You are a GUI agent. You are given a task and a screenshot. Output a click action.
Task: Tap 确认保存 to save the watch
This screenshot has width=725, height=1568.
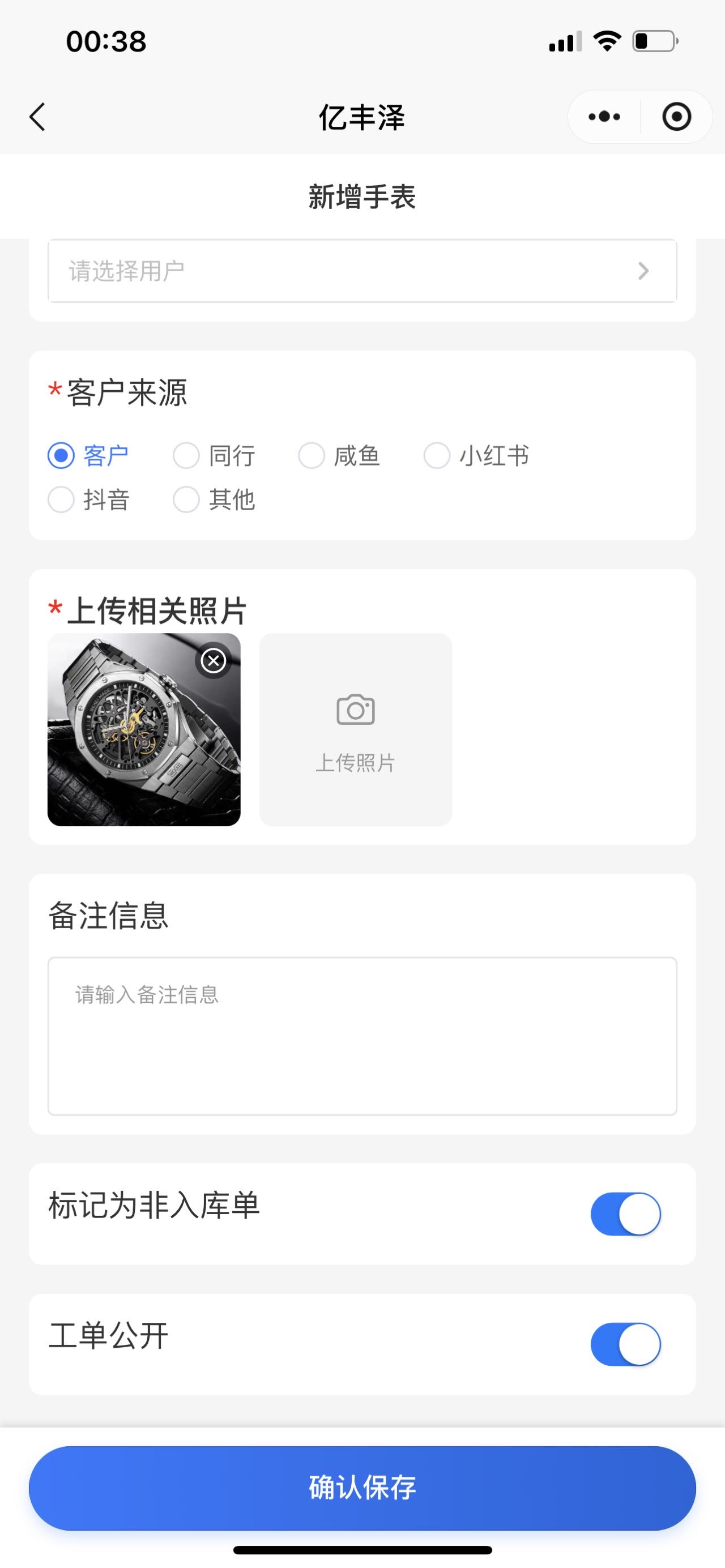tap(361, 1488)
